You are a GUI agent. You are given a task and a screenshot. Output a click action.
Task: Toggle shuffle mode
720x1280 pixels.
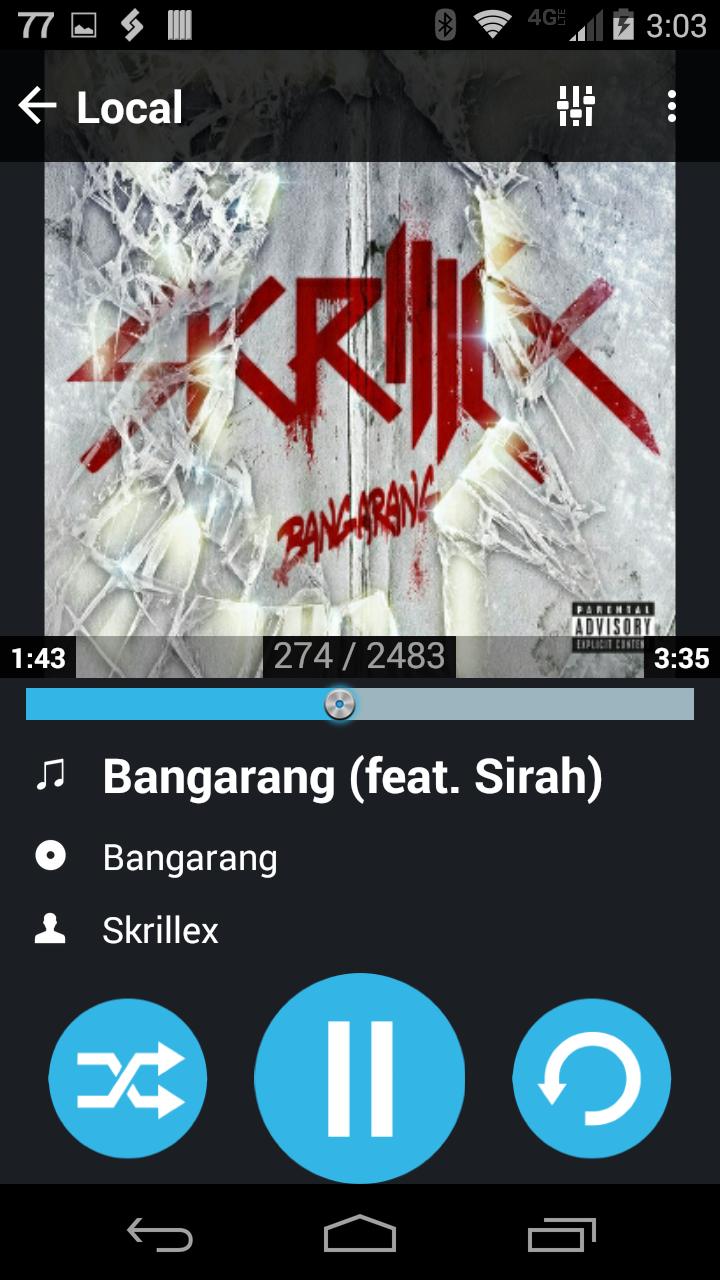tap(128, 1078)
